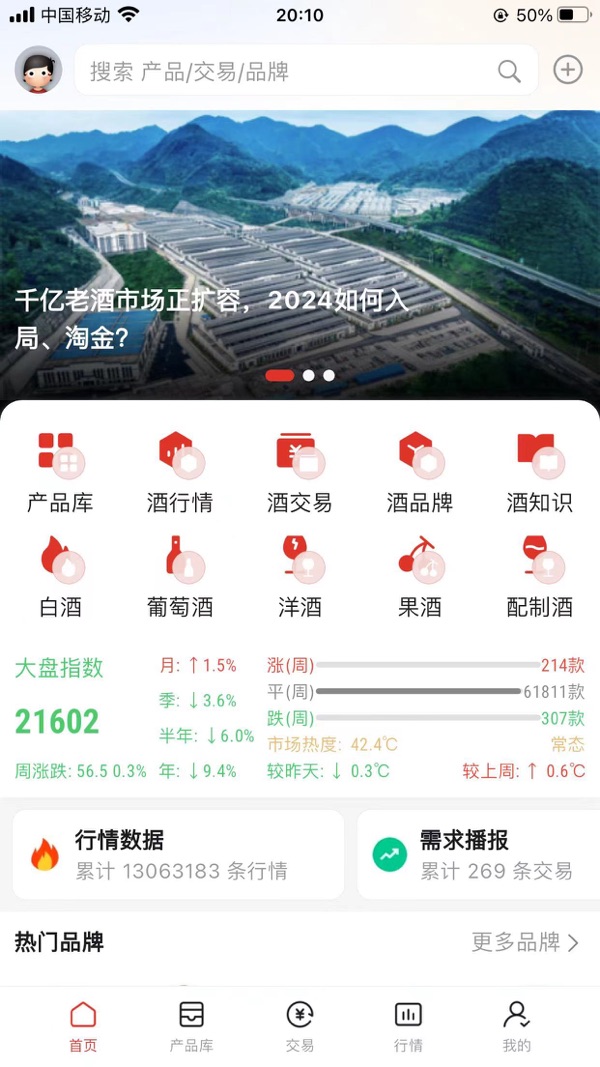
Task: Open the profile avatar
Action: [x=38, y=70]
